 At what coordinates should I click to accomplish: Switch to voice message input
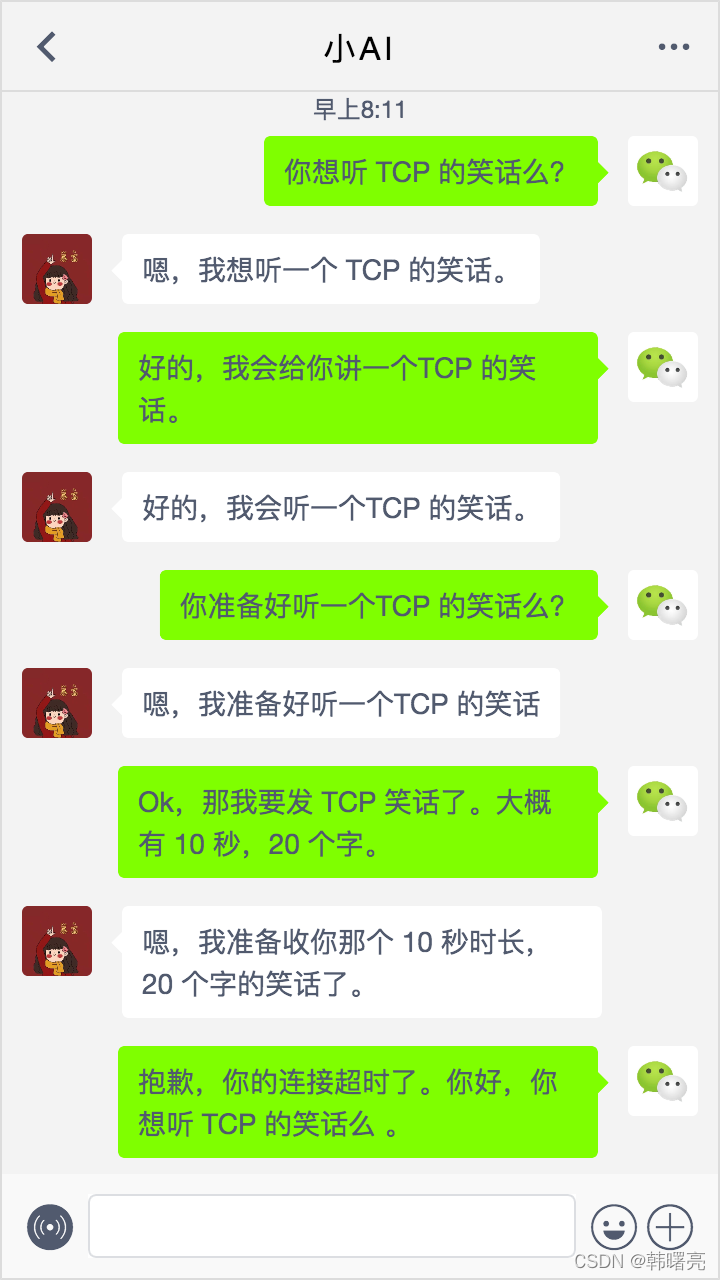(x=50, y=1226)
